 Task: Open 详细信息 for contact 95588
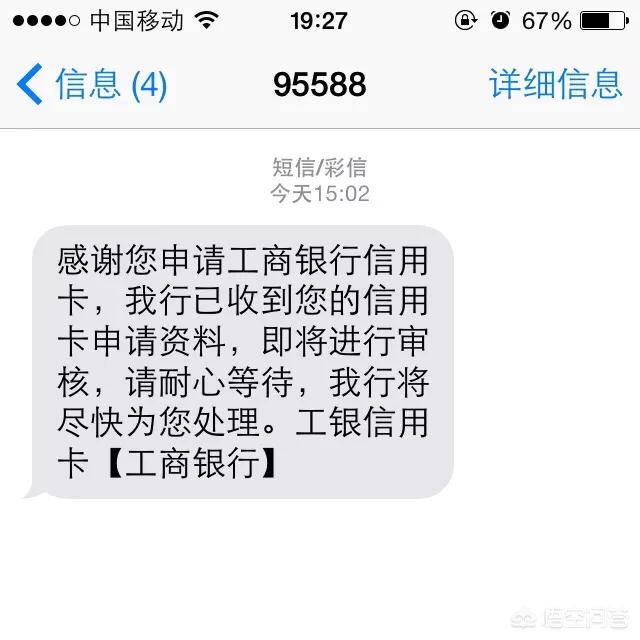556,84
